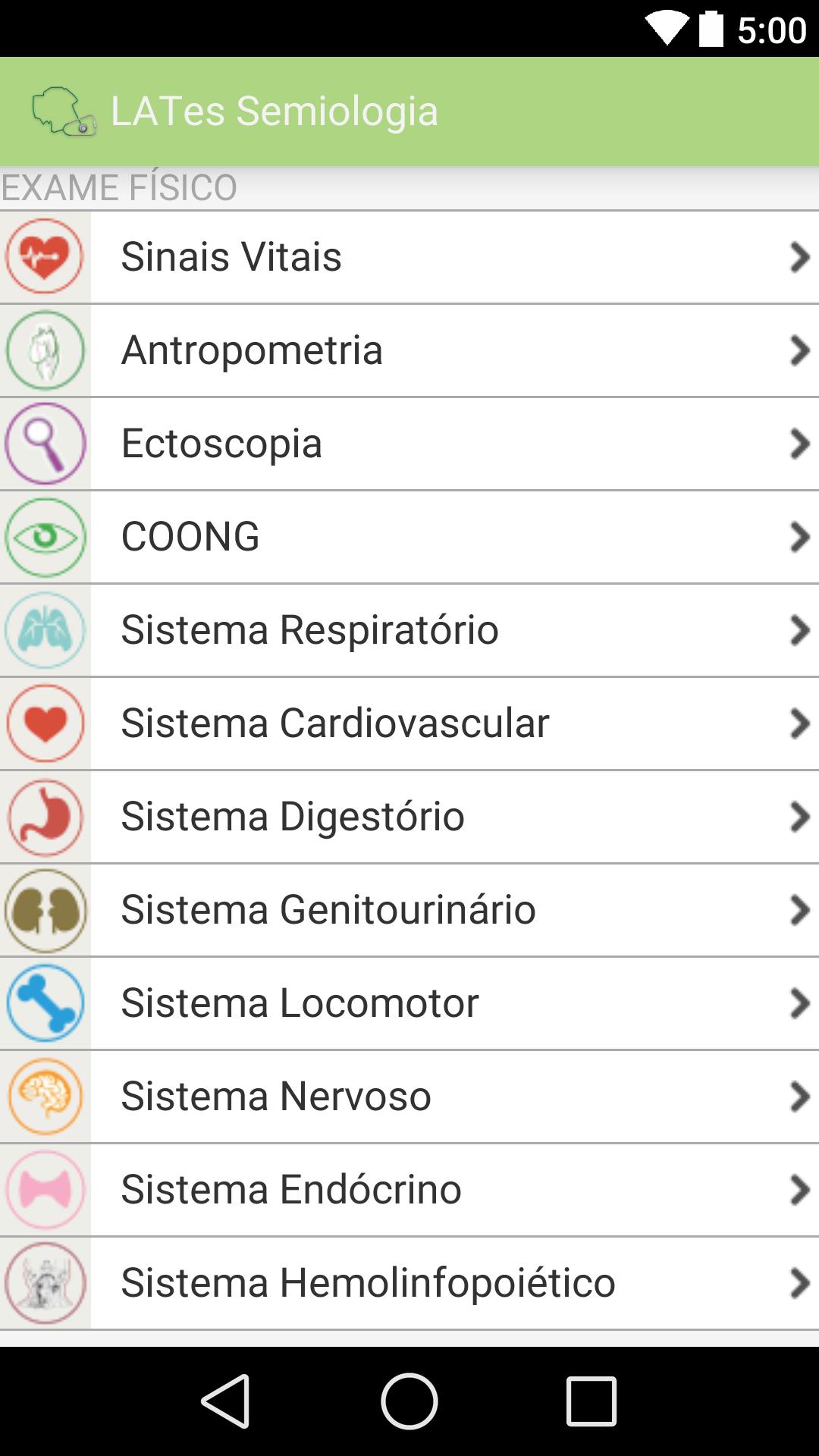819x1456 pixels.
Task: Tap the thyroid icon for Sistema Endócrino
Action: coord(45,1189)
